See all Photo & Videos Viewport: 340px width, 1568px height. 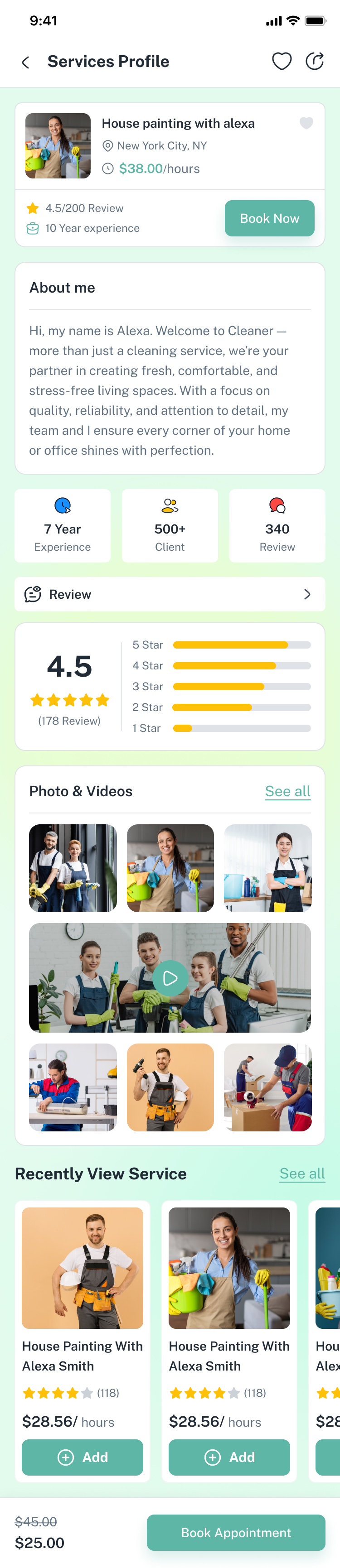click(x=287, y=791)
